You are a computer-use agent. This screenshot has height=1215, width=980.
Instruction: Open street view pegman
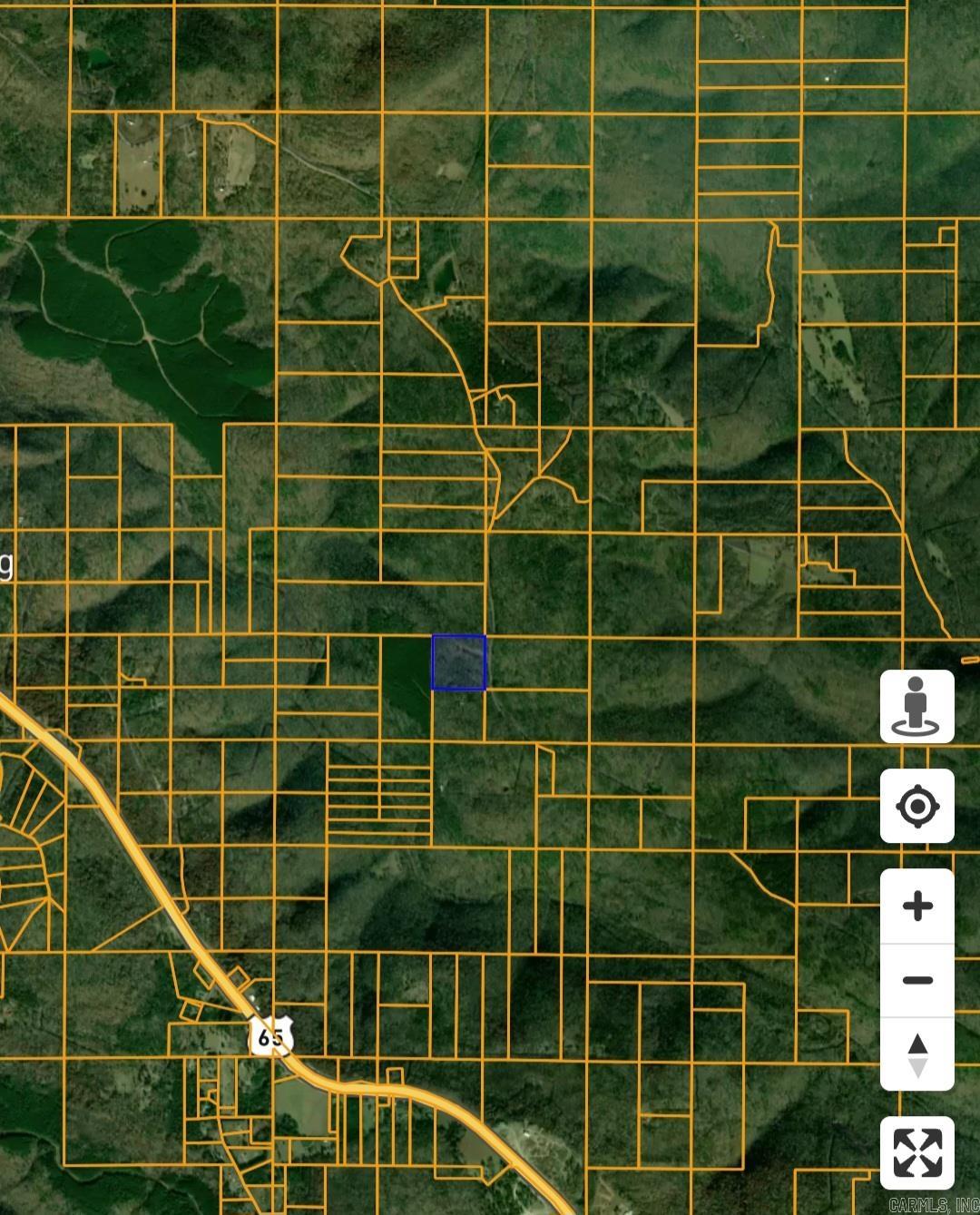(916, 706)
